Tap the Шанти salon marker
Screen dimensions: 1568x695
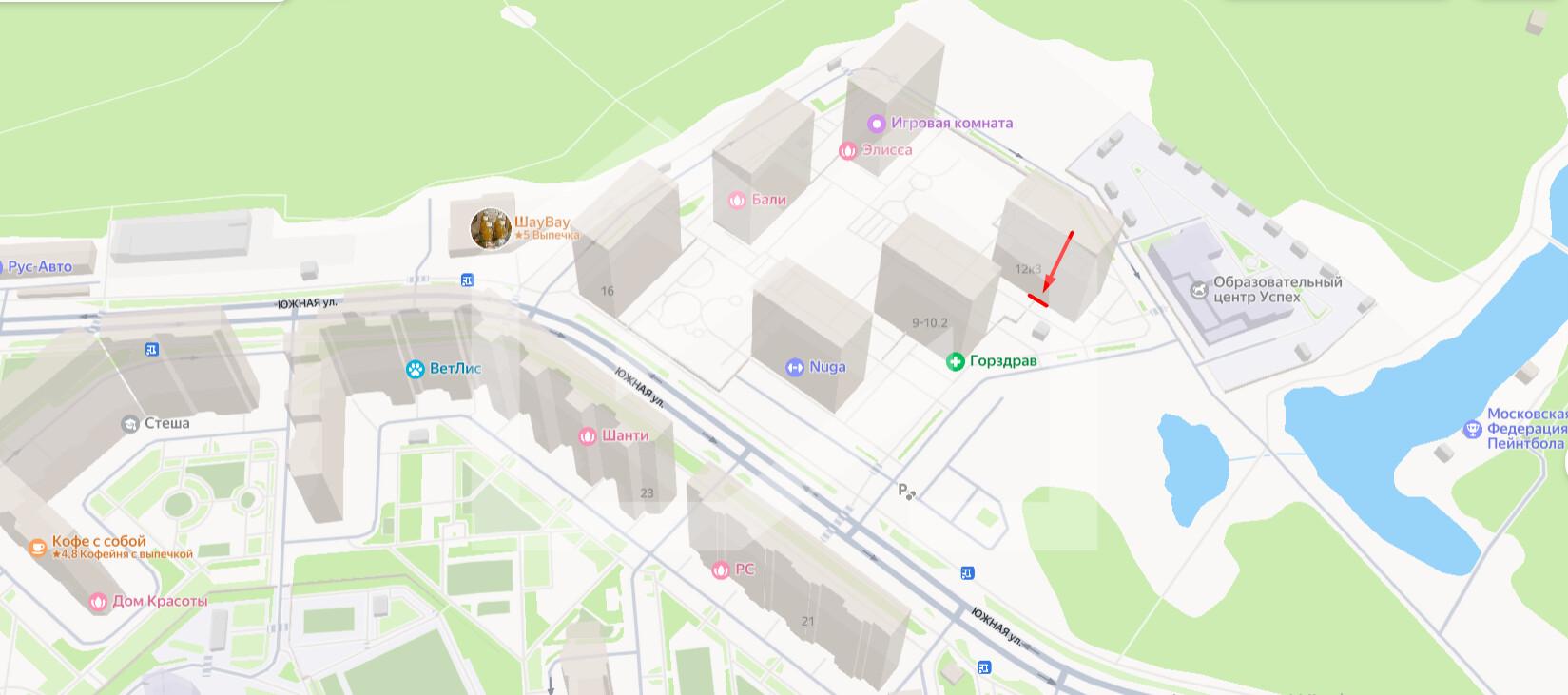588,435
